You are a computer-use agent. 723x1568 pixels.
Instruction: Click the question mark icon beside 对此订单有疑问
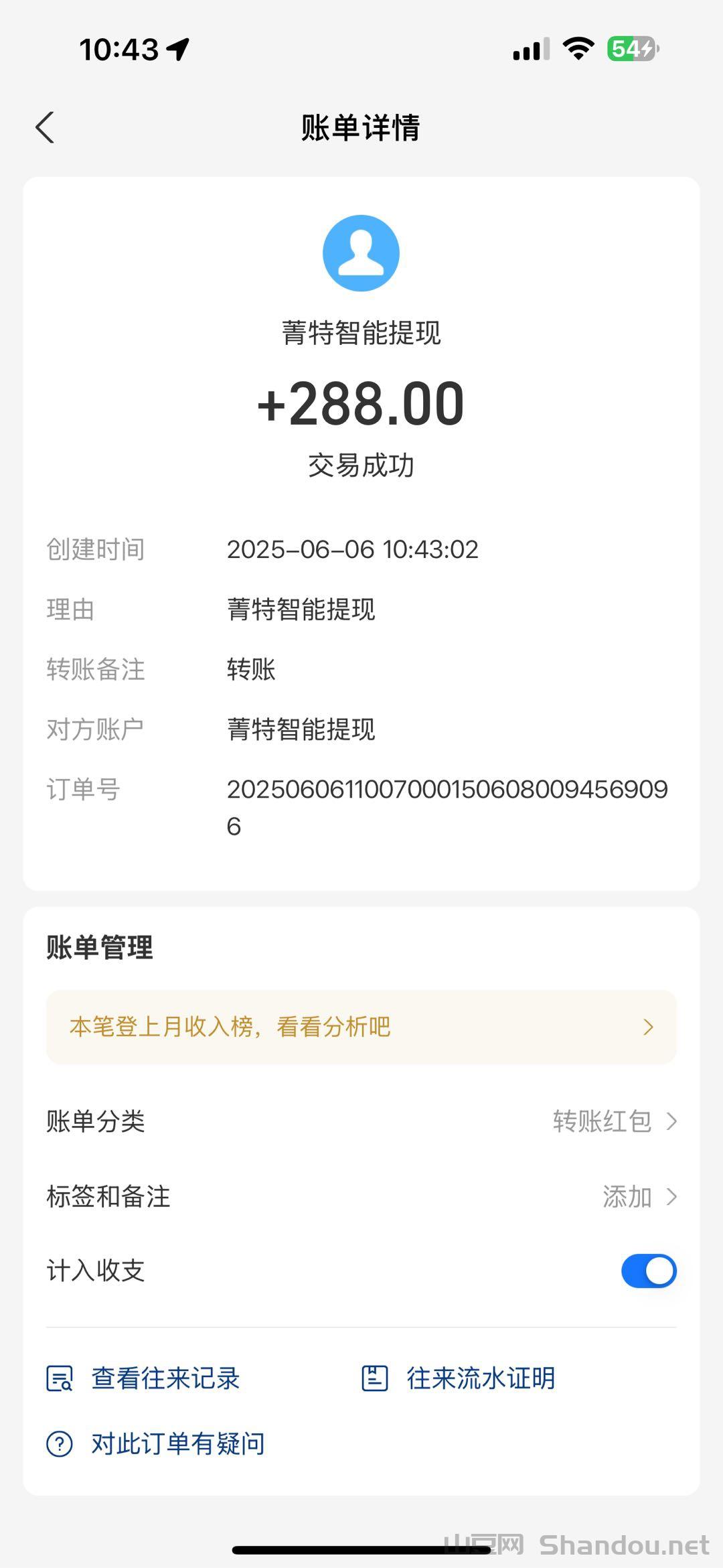pos(60,1442)
